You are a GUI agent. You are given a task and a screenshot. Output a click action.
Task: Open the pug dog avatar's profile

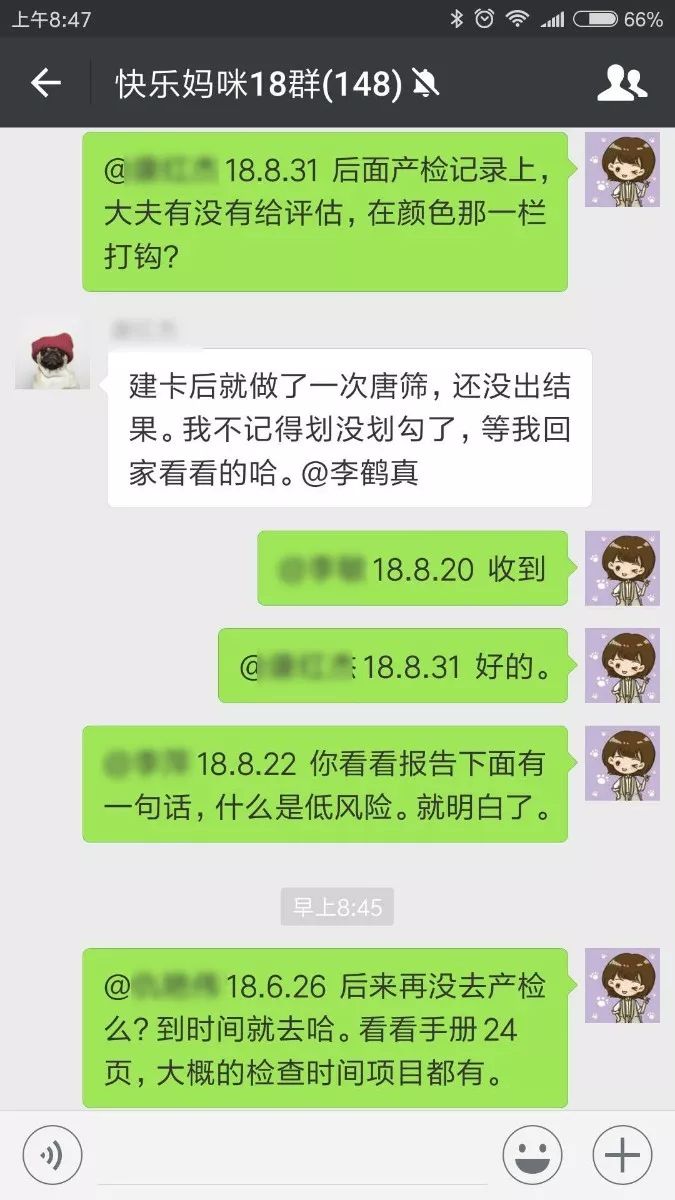coord(52,352)
